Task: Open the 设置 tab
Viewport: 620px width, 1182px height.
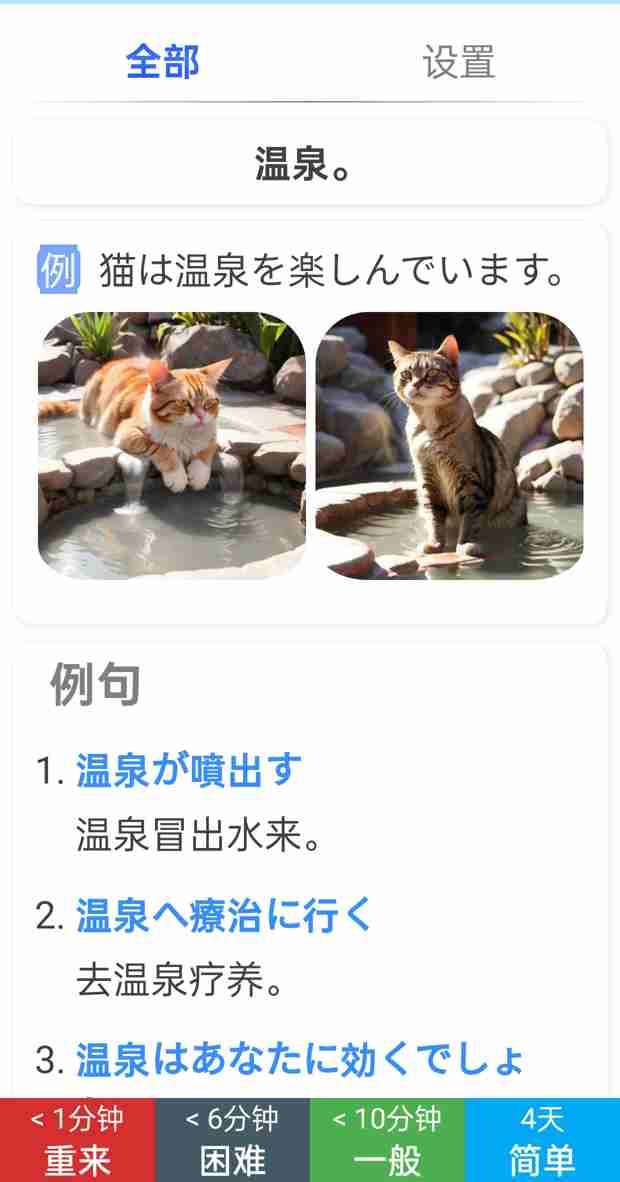Action: (x=458, y=62)
